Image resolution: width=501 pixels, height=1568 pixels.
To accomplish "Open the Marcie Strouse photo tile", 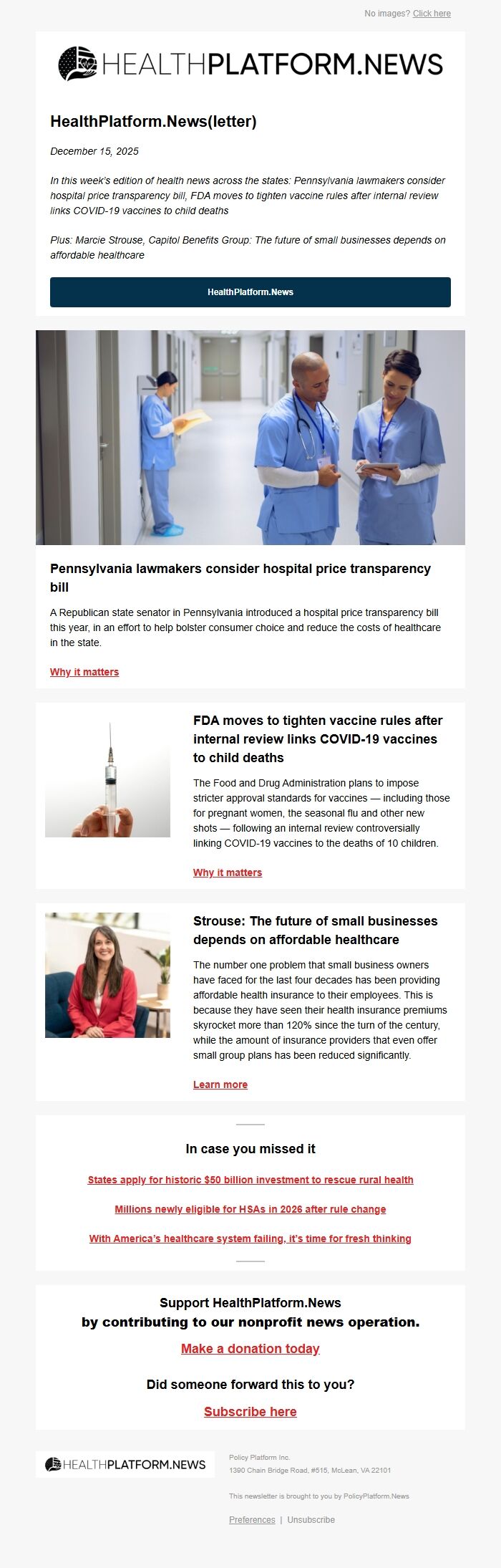I will coord(107,975).
